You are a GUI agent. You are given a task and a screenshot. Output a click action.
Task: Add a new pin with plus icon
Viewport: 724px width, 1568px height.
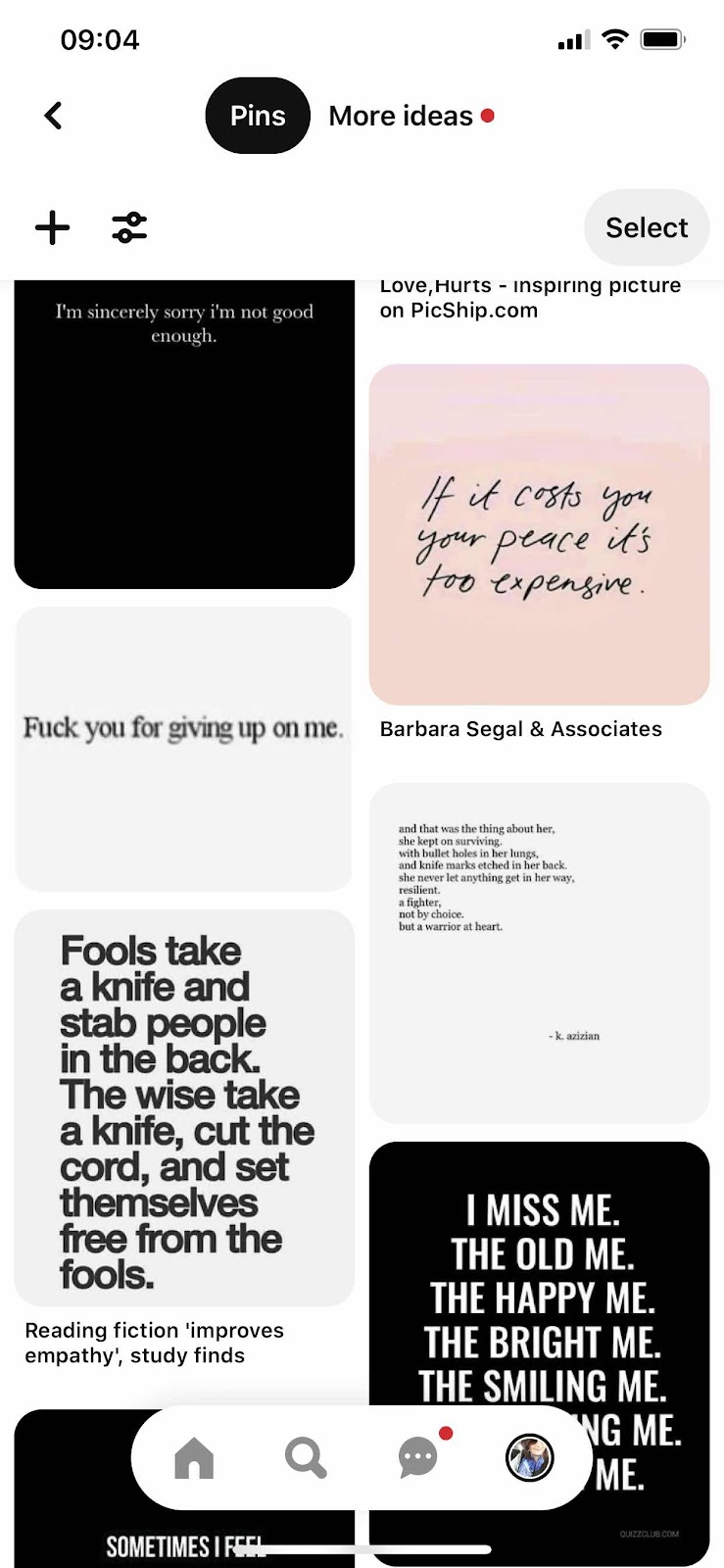pyautogui.click(x=53, y=227)
